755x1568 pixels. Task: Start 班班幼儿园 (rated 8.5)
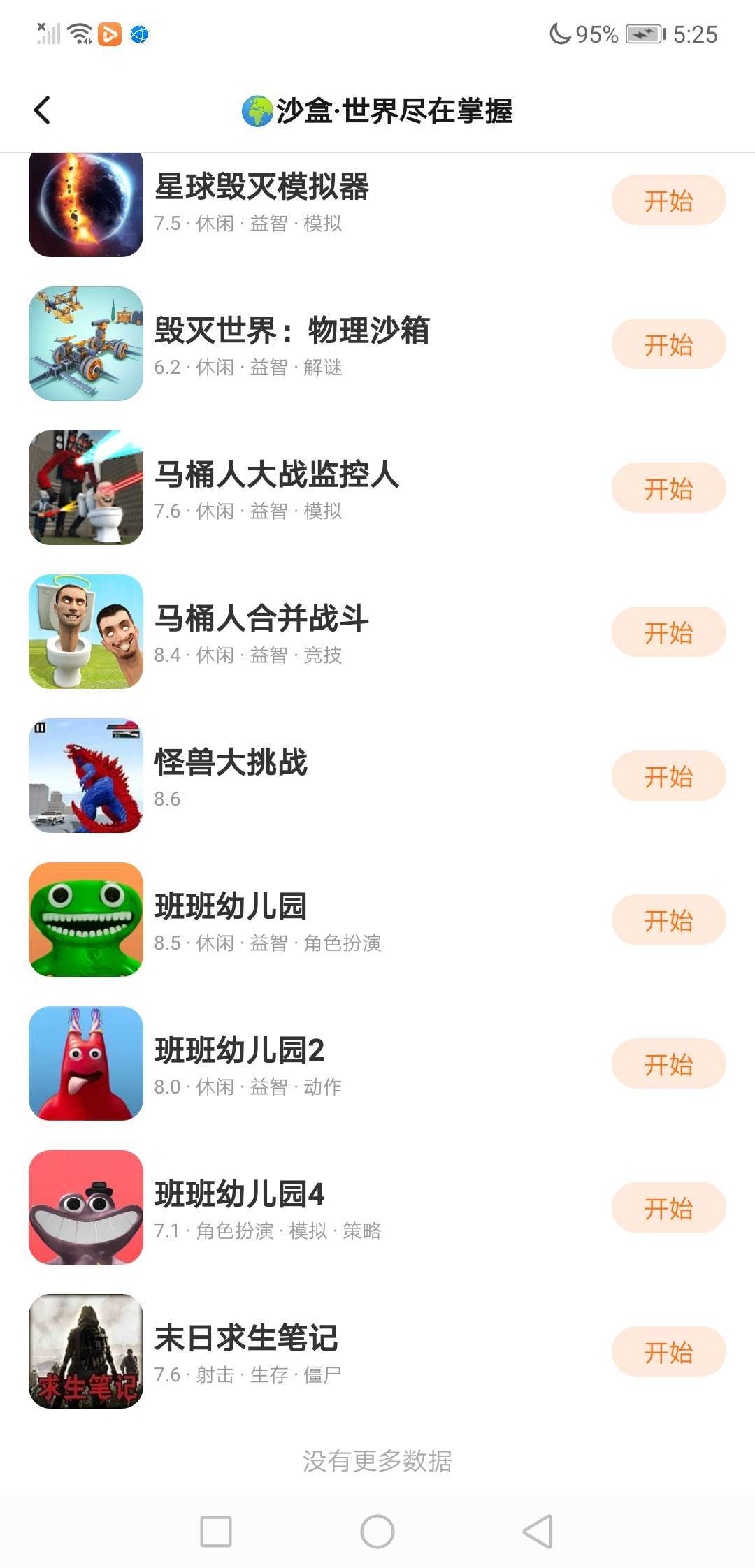(x=668, y=920)
